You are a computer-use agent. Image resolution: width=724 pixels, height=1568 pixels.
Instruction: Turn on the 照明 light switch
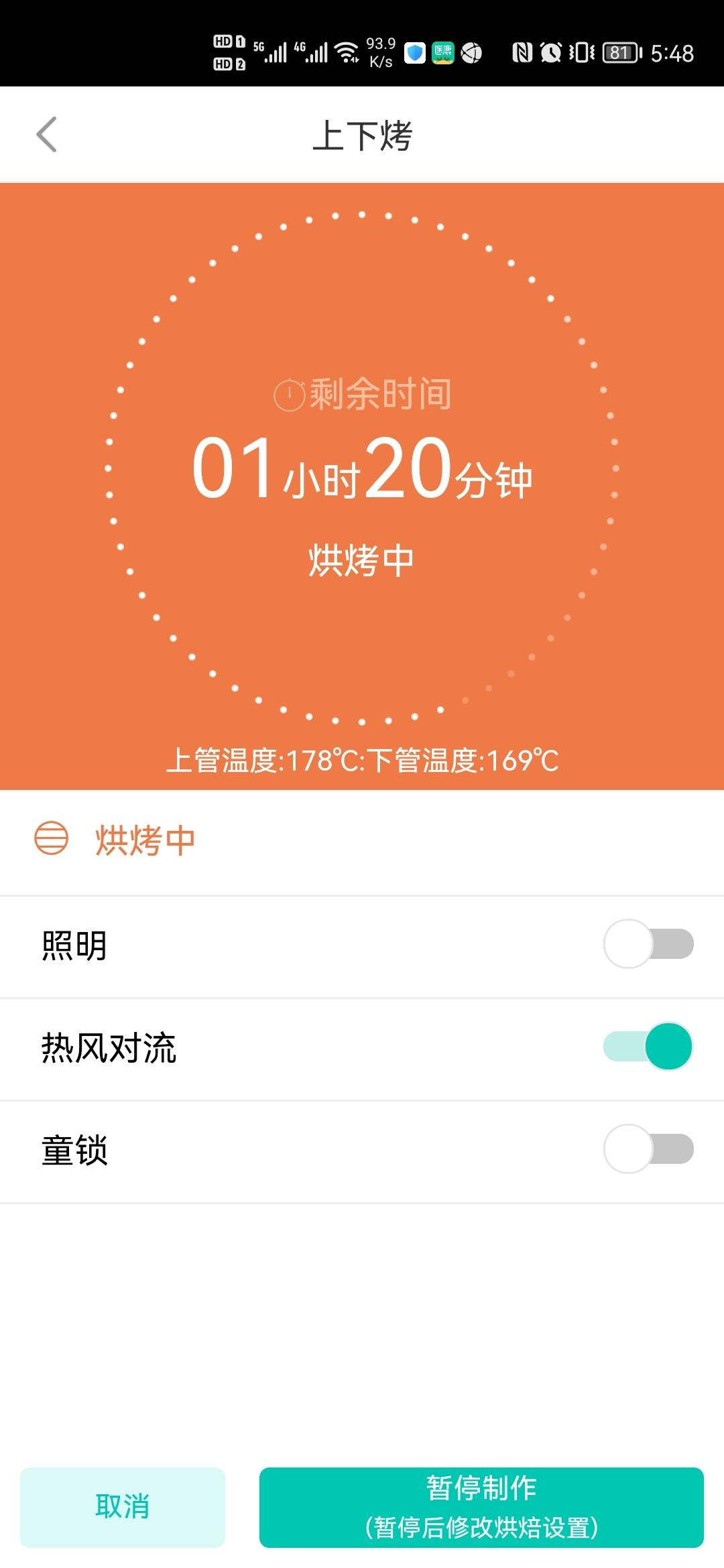(648, 944)
